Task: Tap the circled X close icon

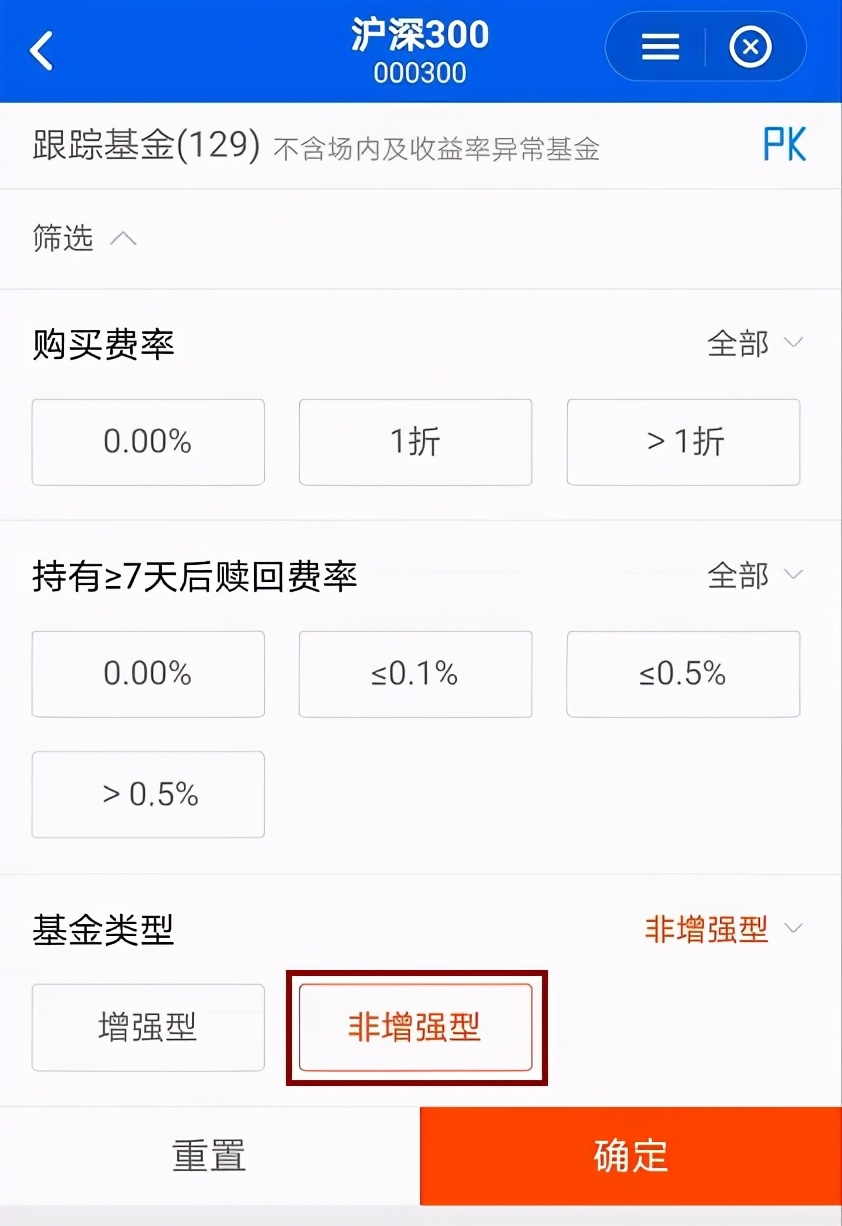Action: pos(750,46)
